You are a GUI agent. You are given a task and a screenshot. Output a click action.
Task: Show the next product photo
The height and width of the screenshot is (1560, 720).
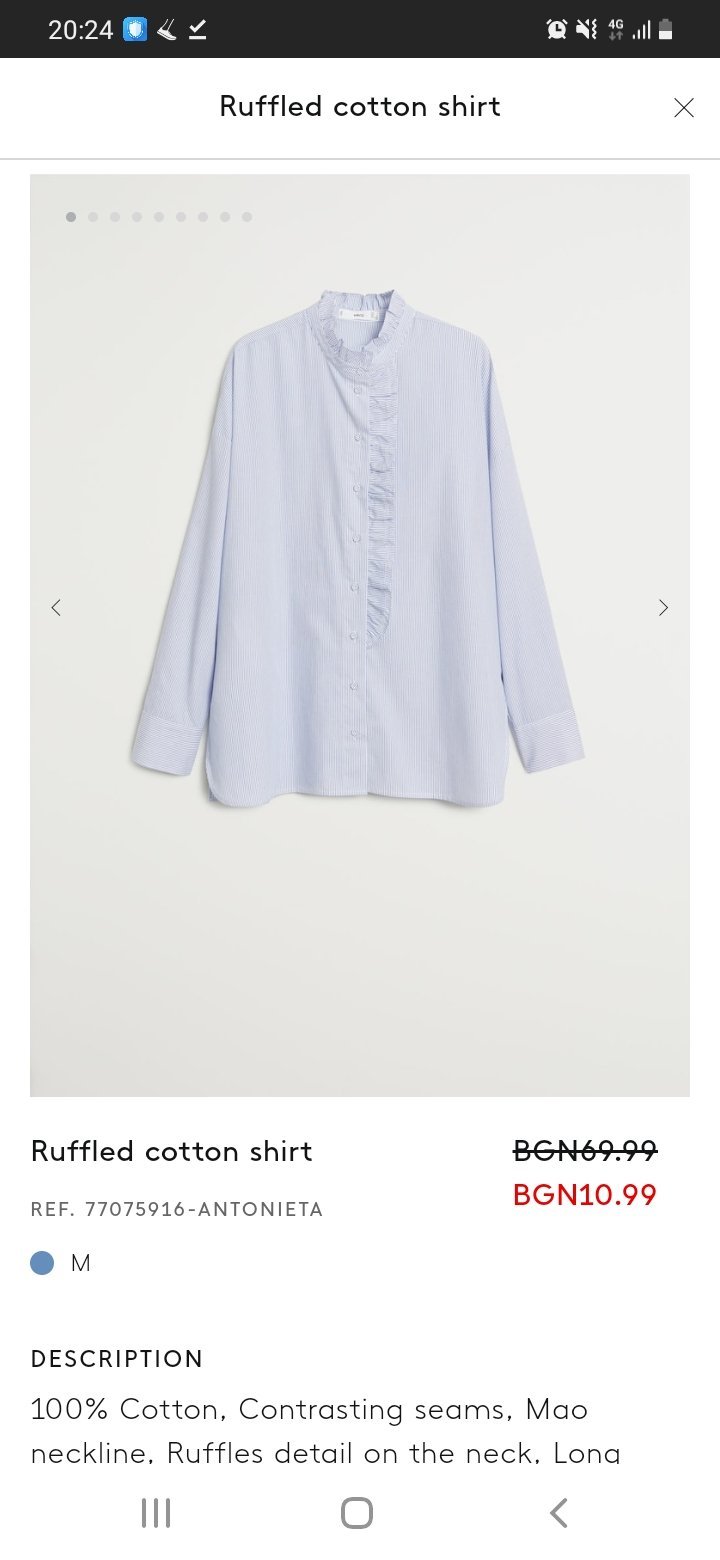(663, 607)
